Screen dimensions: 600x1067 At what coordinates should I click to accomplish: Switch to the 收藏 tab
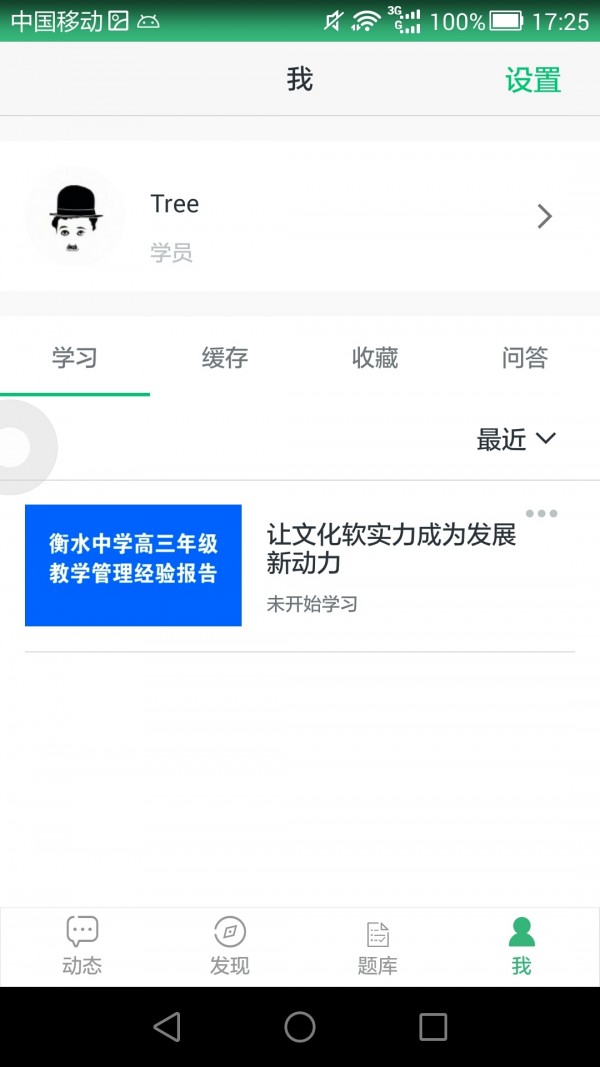(x=375, y=358)
